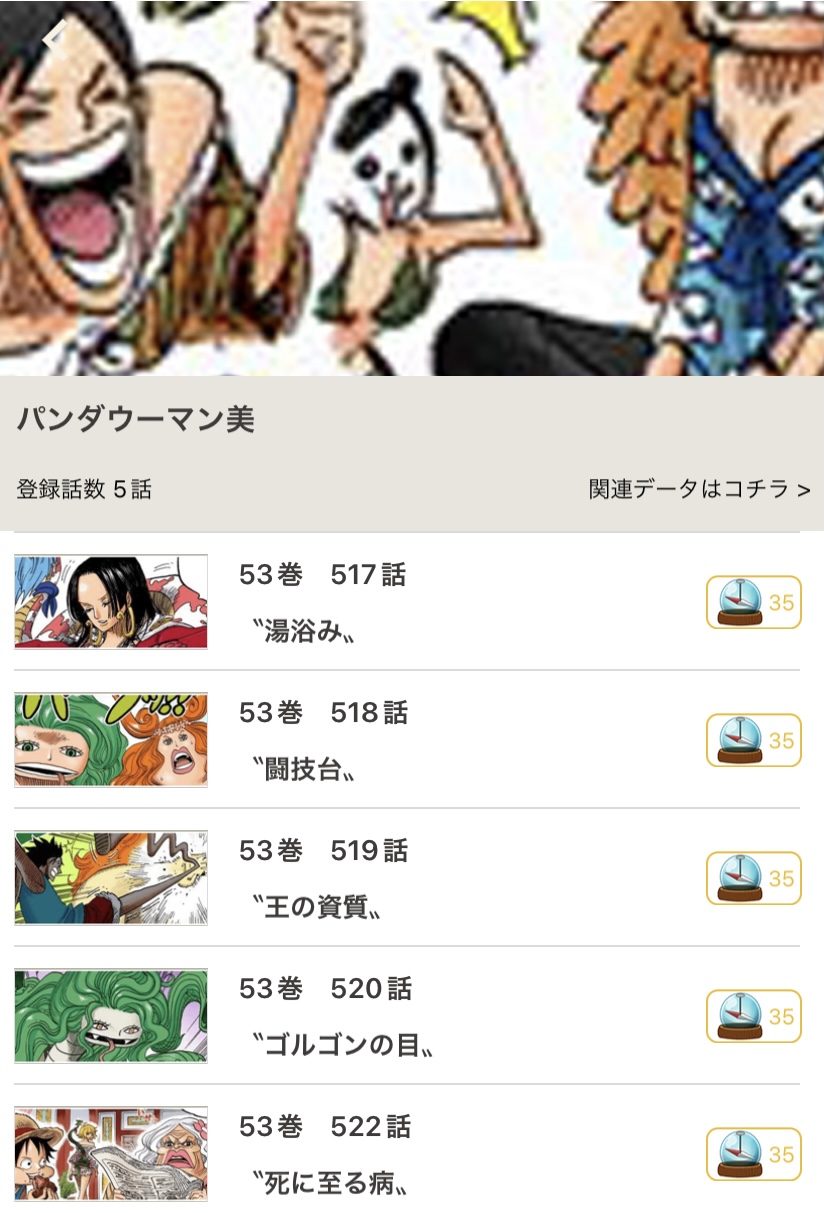
Task: Tap the 35 compass badge for chapter 522
Action: [x=753, y=1154]
